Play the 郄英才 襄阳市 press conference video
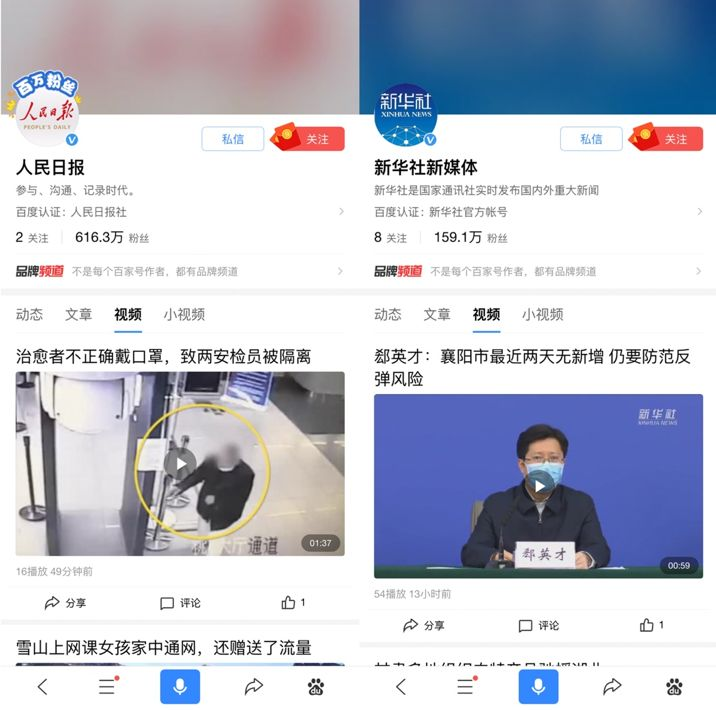The image size is (716, 710). [x=539, y=485]
